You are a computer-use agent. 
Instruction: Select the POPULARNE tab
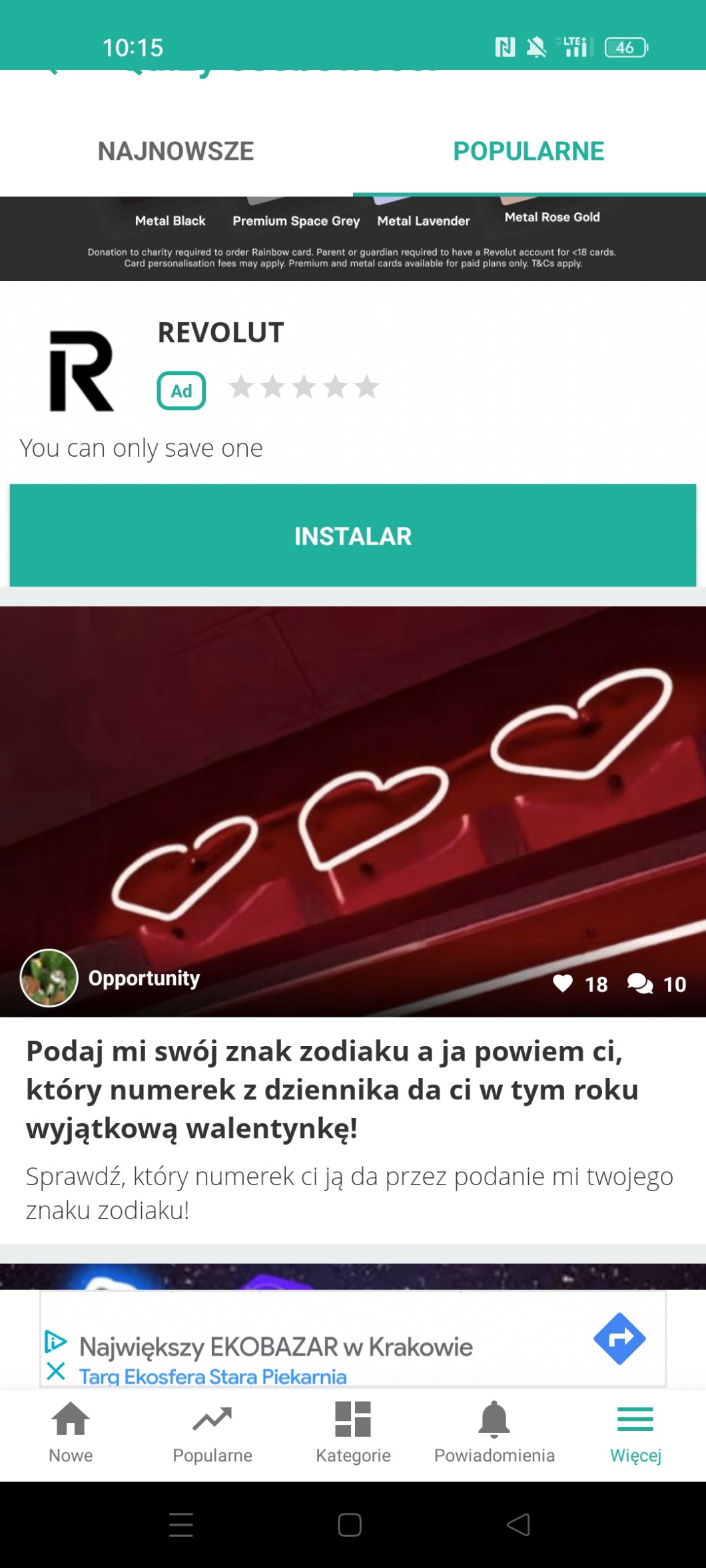point(529,151)
